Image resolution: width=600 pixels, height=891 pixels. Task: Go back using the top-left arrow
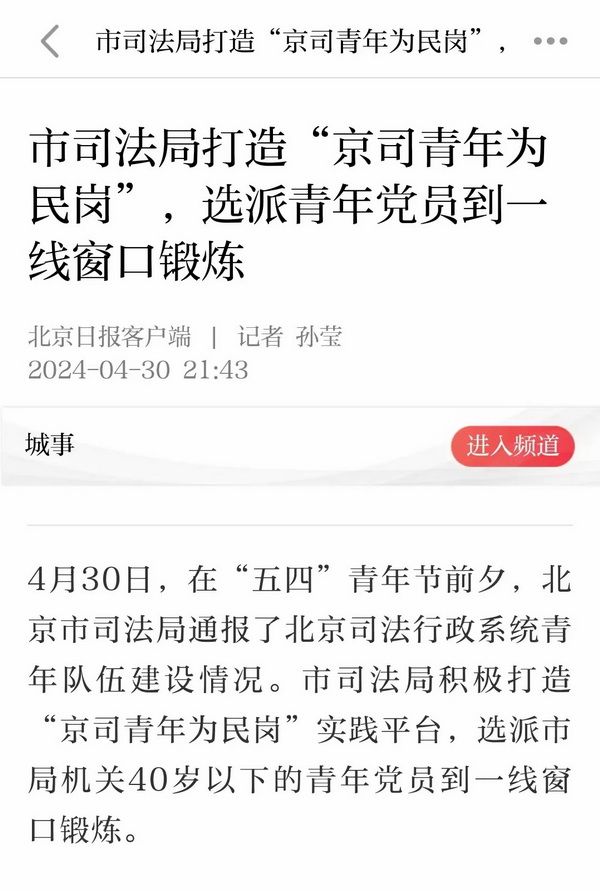[50, 42]
